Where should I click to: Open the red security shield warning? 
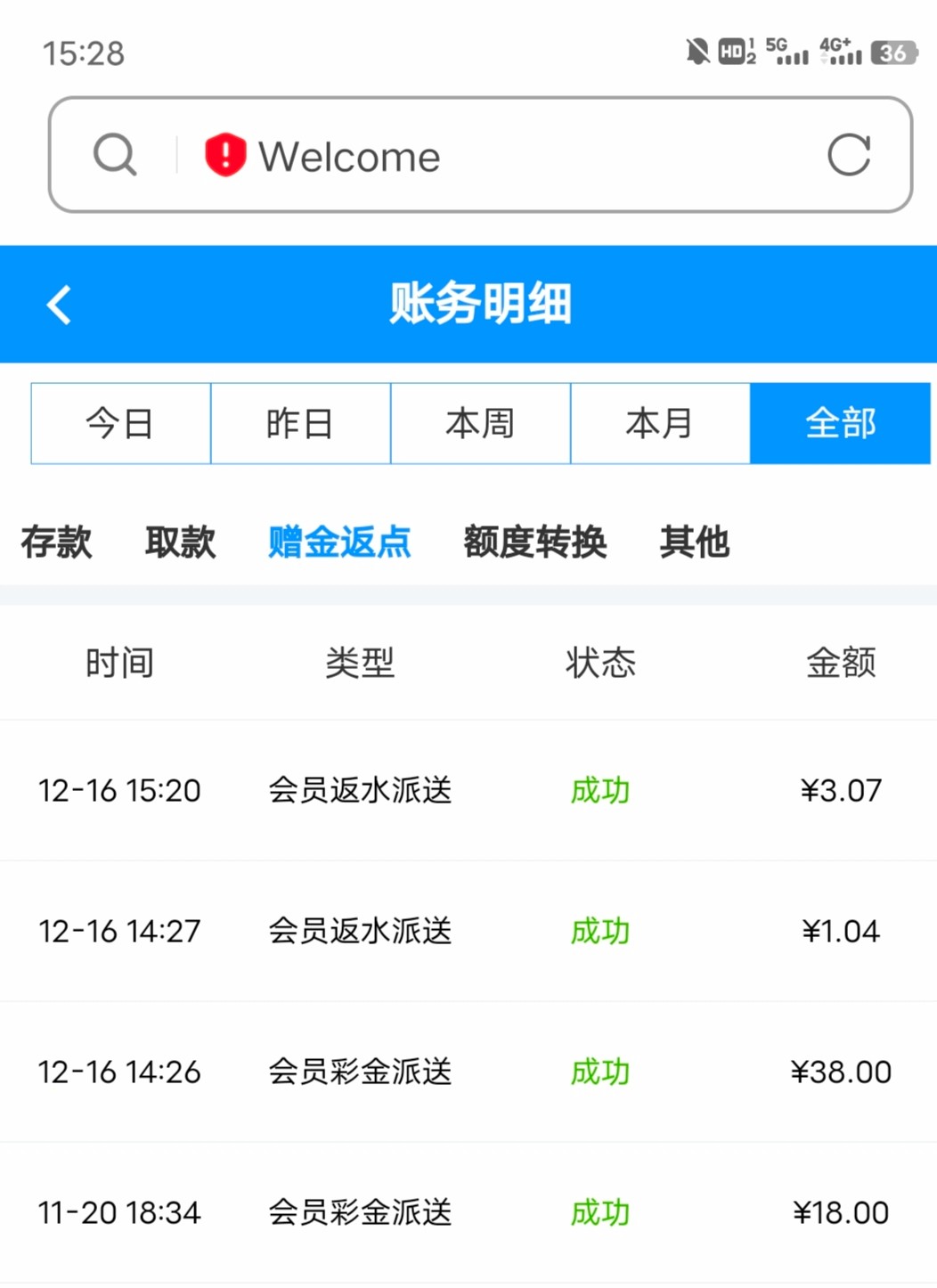click(x=224, y=155)
